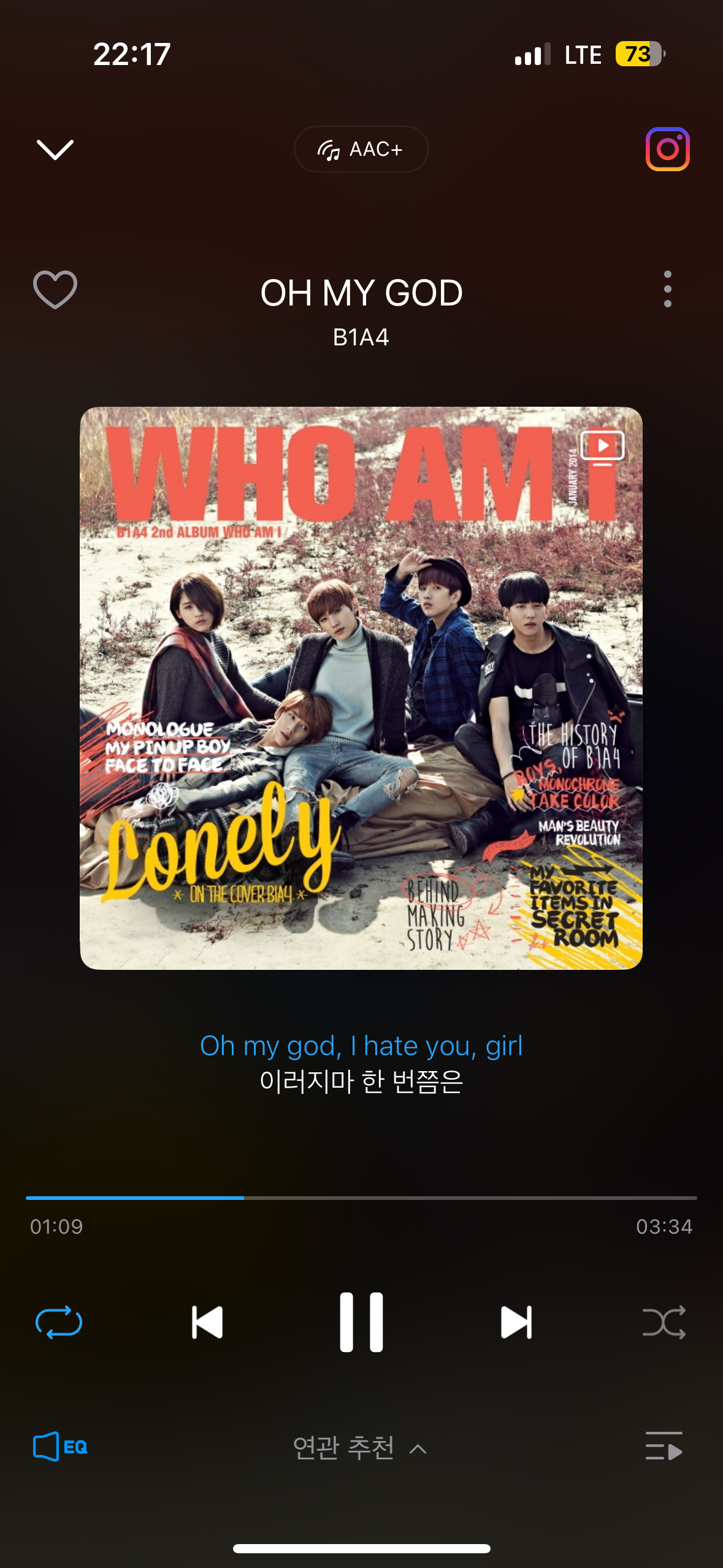The width and height of the screenshot is (723, 1568).
Task: Open the three-dot more options menu
Action: (667, 289)
